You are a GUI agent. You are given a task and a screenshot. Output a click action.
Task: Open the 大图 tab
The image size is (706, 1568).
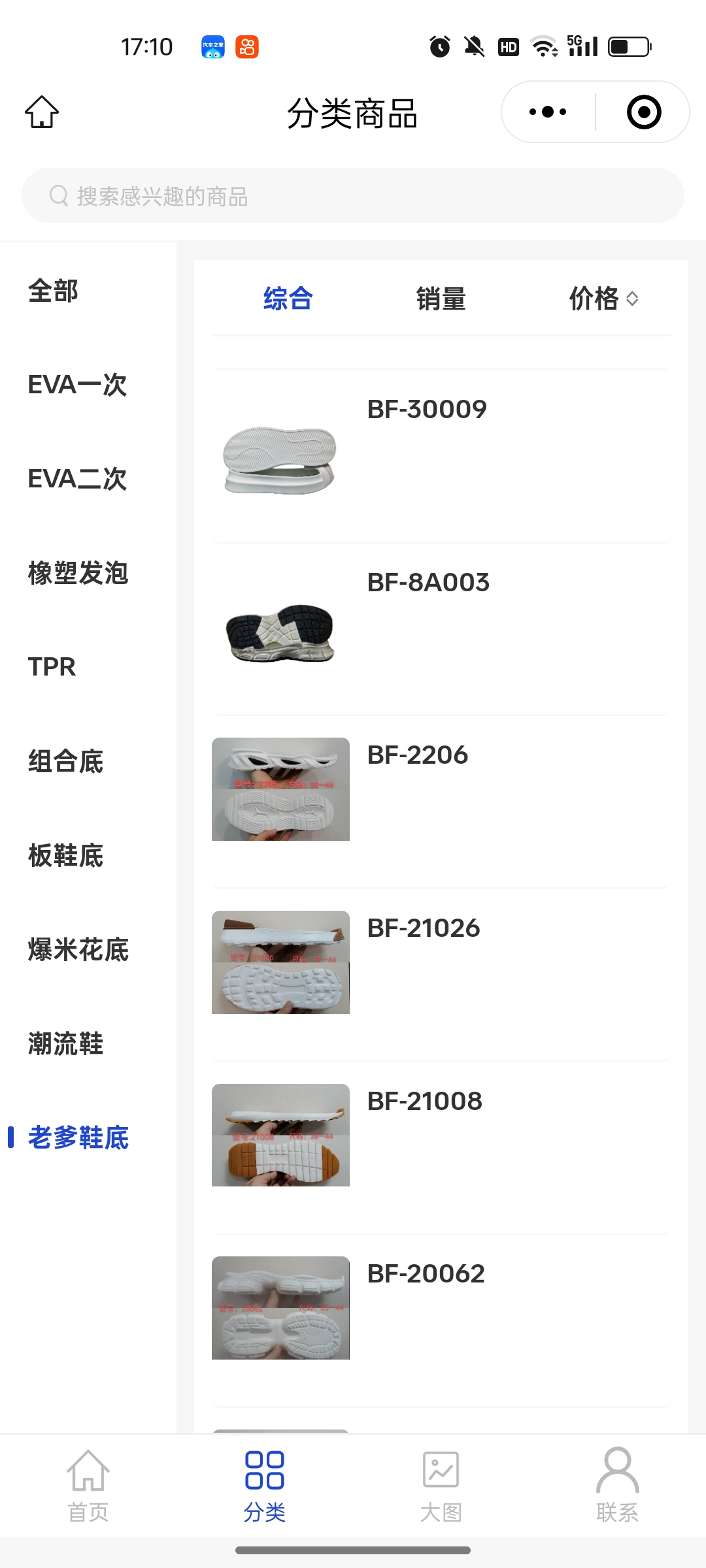click(x=441, y=1486)
